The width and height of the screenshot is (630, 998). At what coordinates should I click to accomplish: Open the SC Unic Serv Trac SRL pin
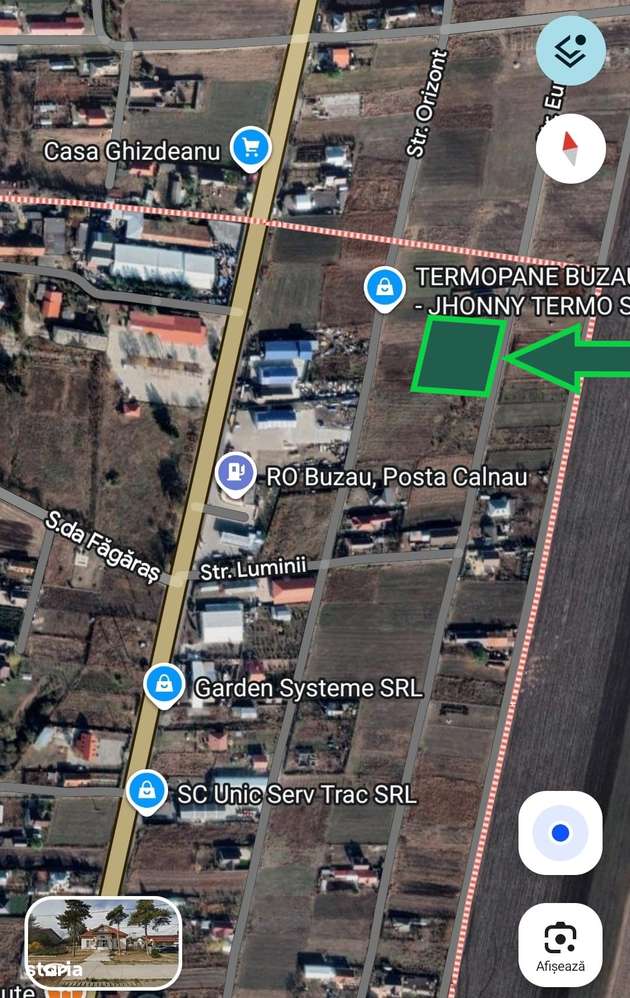pyautogui.click(x=147, y=791)
